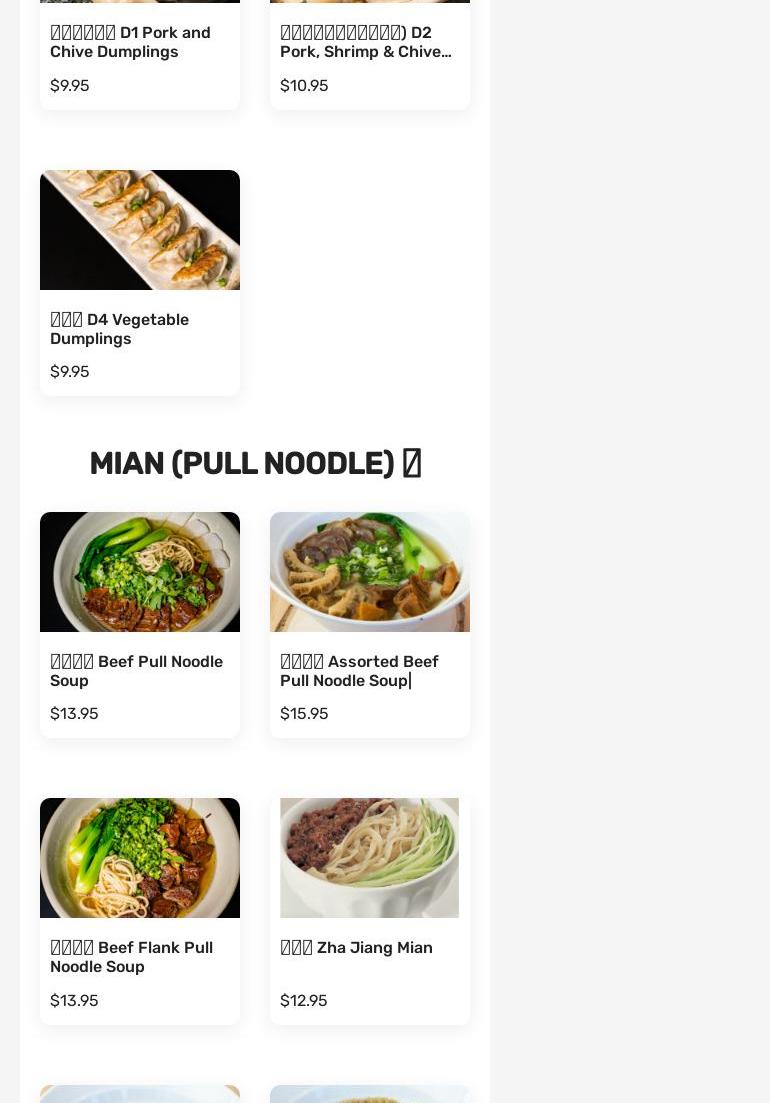Open D1 Pork and Chive Dumplings item
Viewport: 770px width, 1103px height.
click(140, 43)
